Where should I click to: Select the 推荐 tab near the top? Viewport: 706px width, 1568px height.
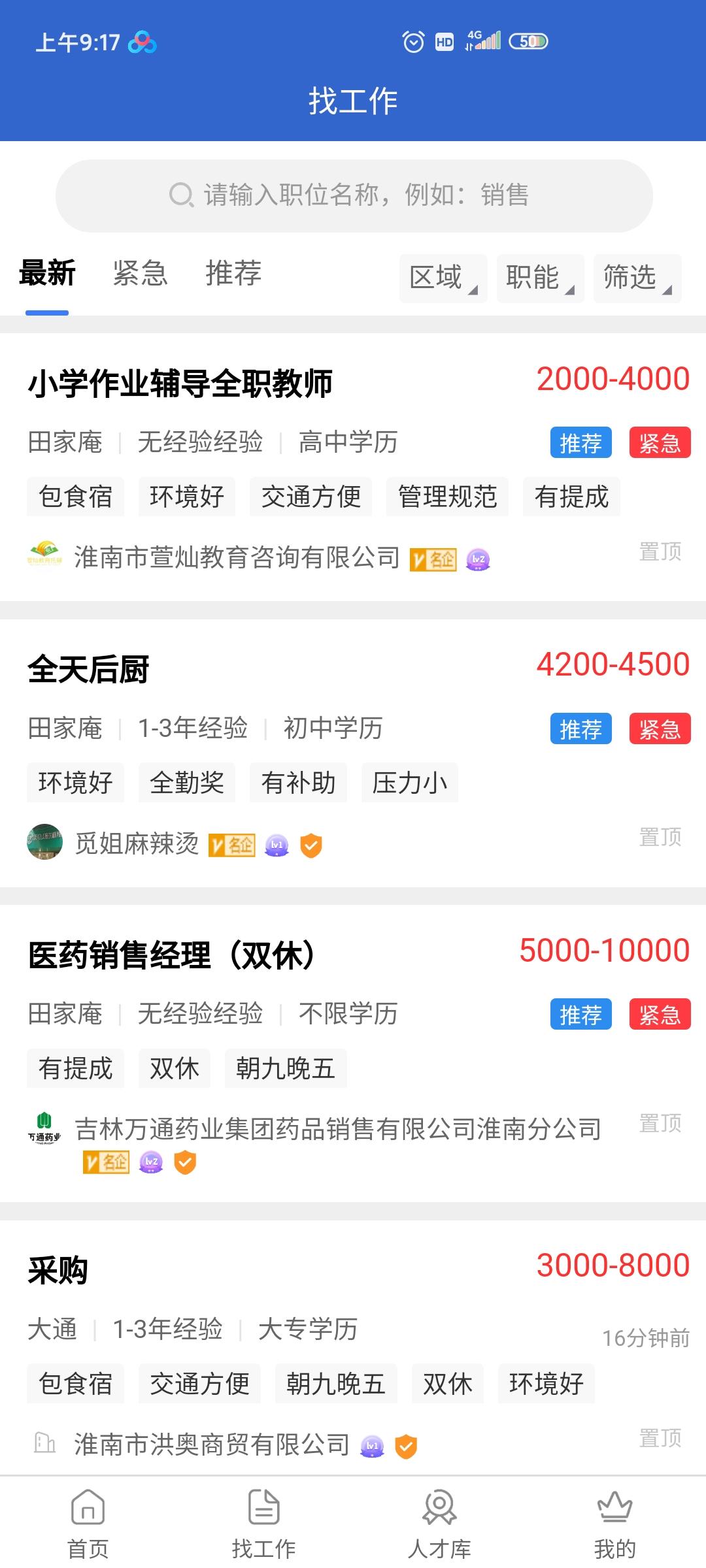tap(233, 274)
